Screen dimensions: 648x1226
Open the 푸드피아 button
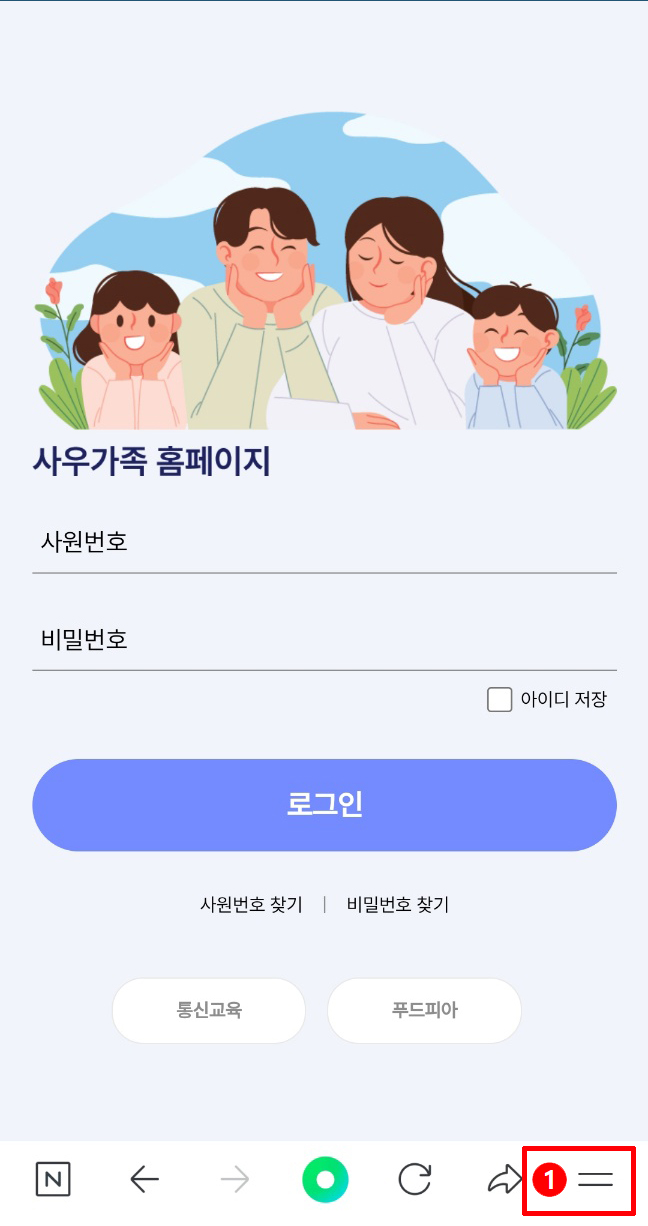click(x=424, y=1010)
